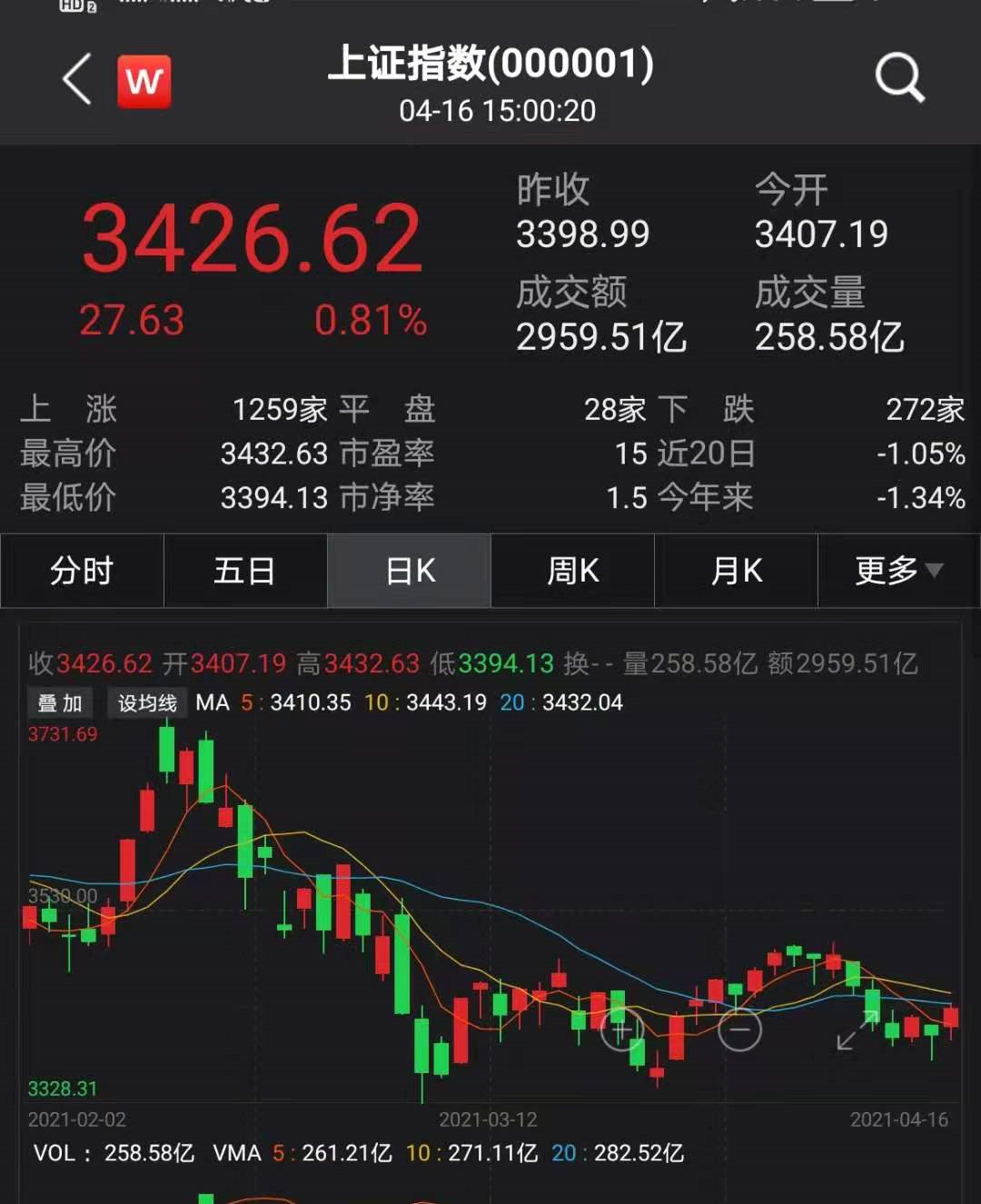Open the 叠加 overlay button

tap(60, 702)
